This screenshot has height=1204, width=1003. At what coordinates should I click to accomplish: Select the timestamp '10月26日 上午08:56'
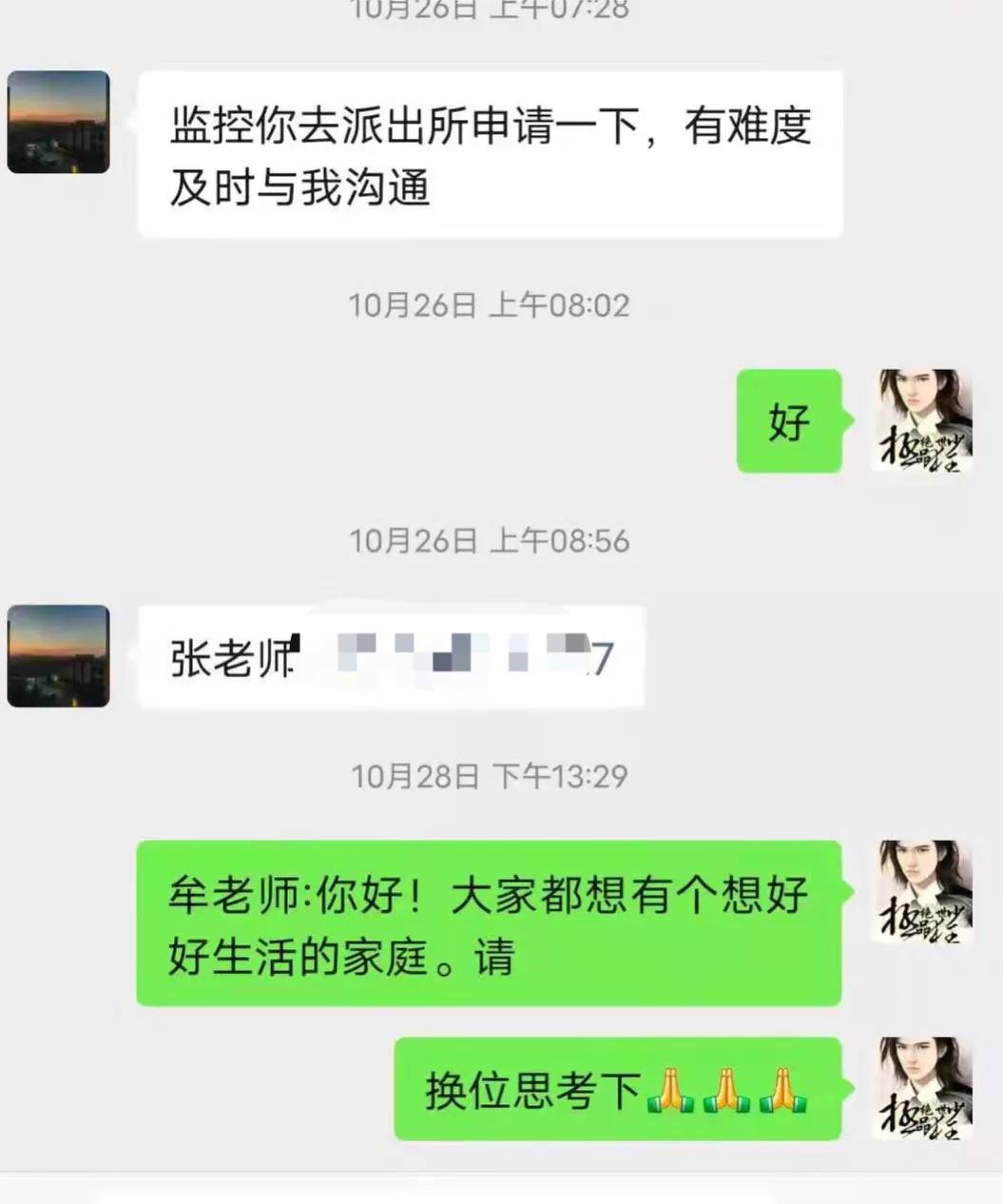tap(490, 541)
